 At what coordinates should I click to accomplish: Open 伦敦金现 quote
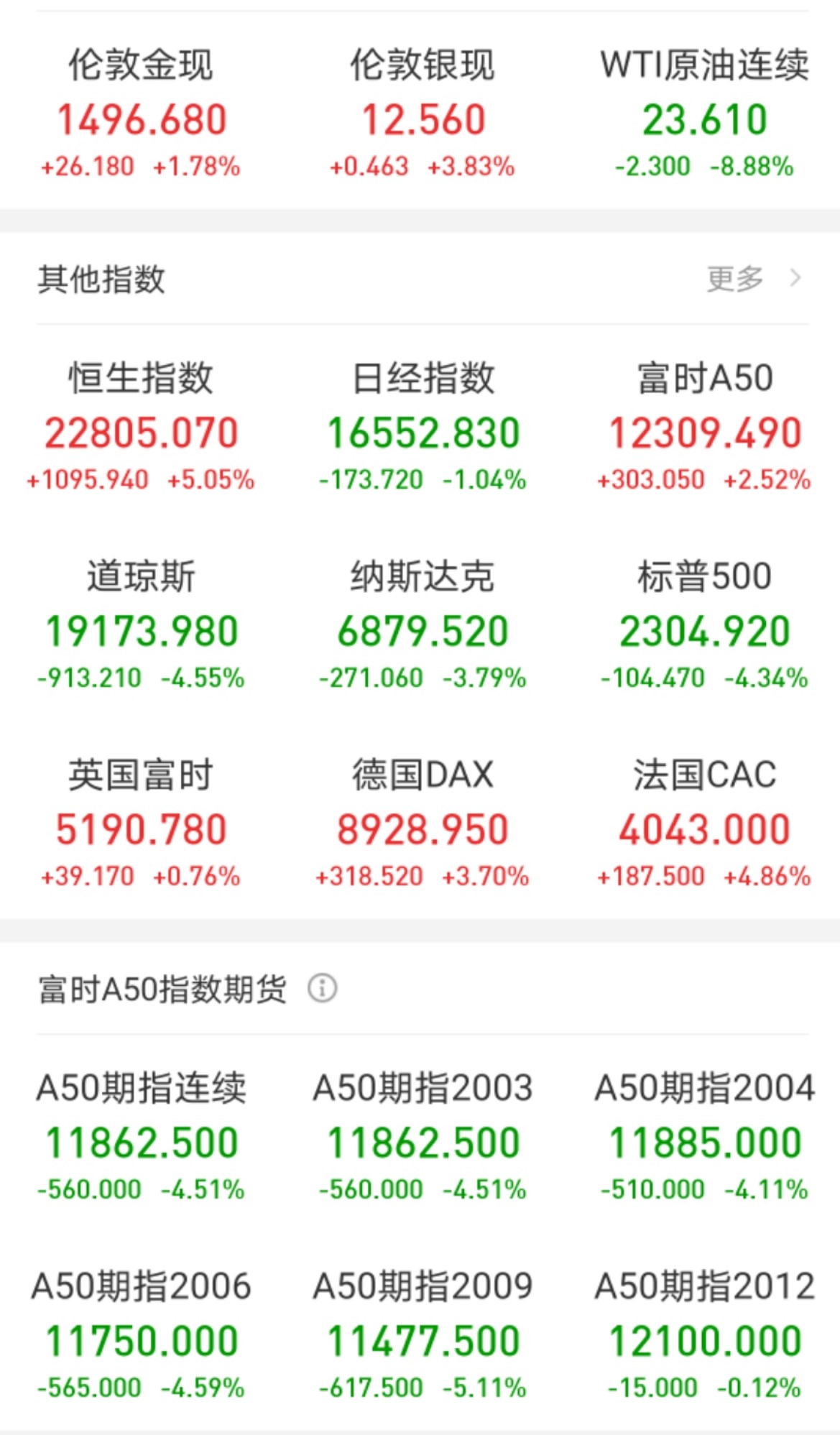pos(141,115)
